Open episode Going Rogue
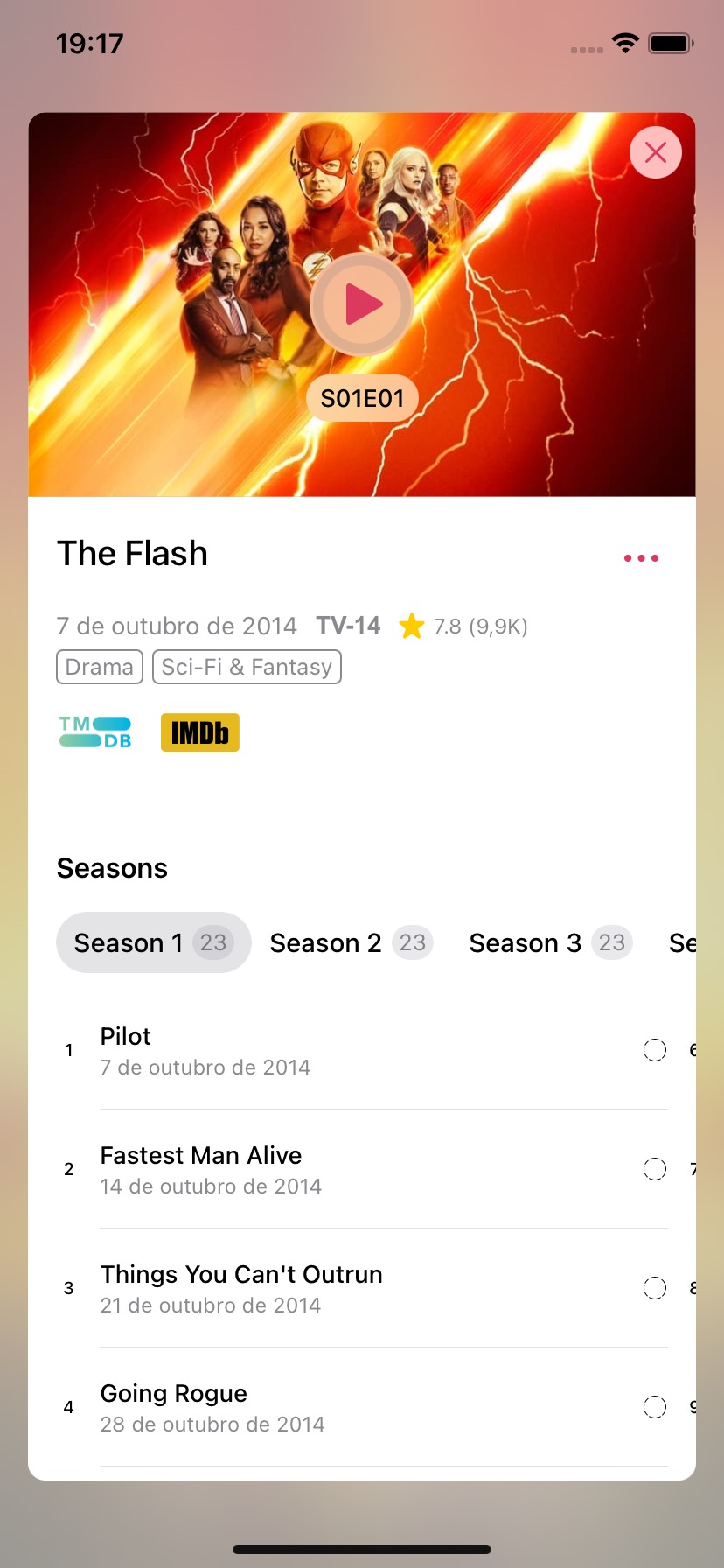The image size is (724, 1568). (262, 1407)
